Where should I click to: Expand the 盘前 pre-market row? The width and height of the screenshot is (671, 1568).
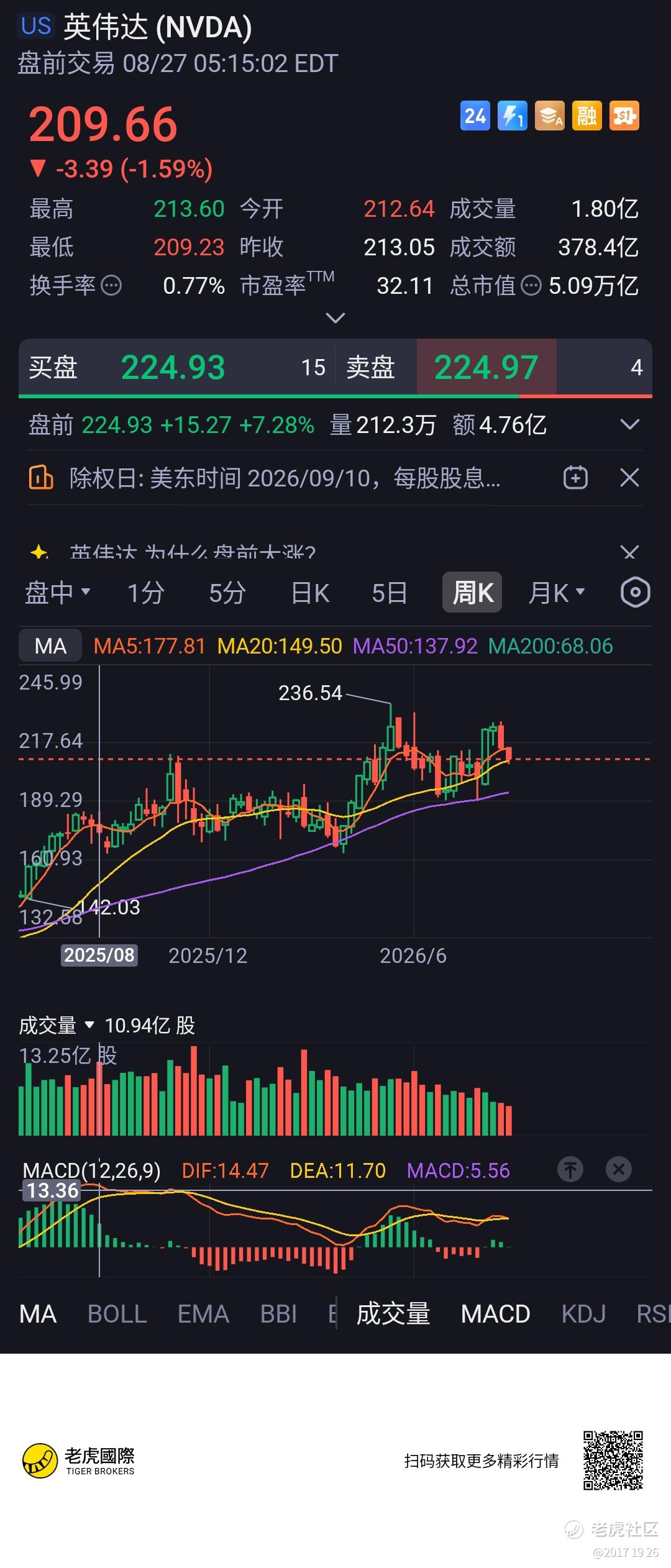coord(630,425)
